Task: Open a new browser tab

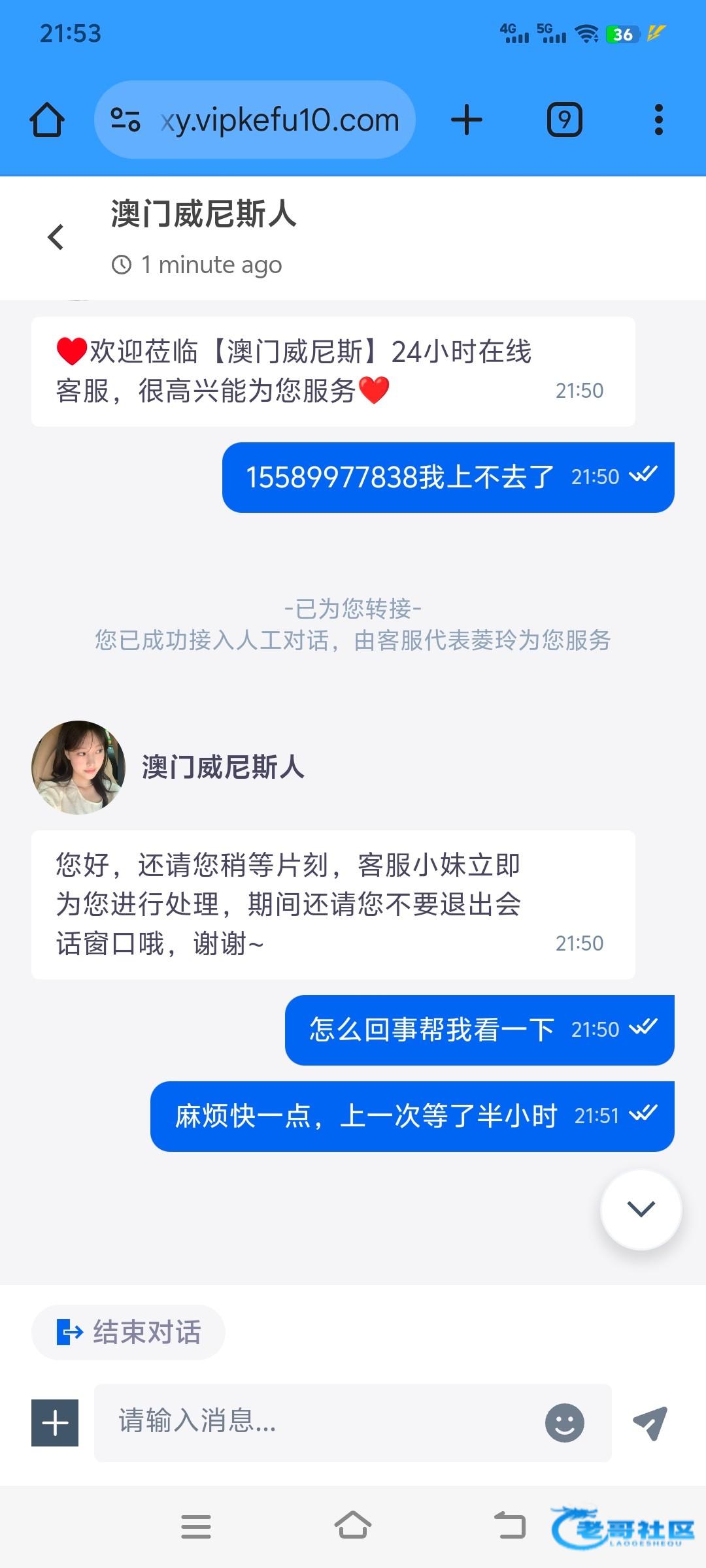Action: pos(467,120)
